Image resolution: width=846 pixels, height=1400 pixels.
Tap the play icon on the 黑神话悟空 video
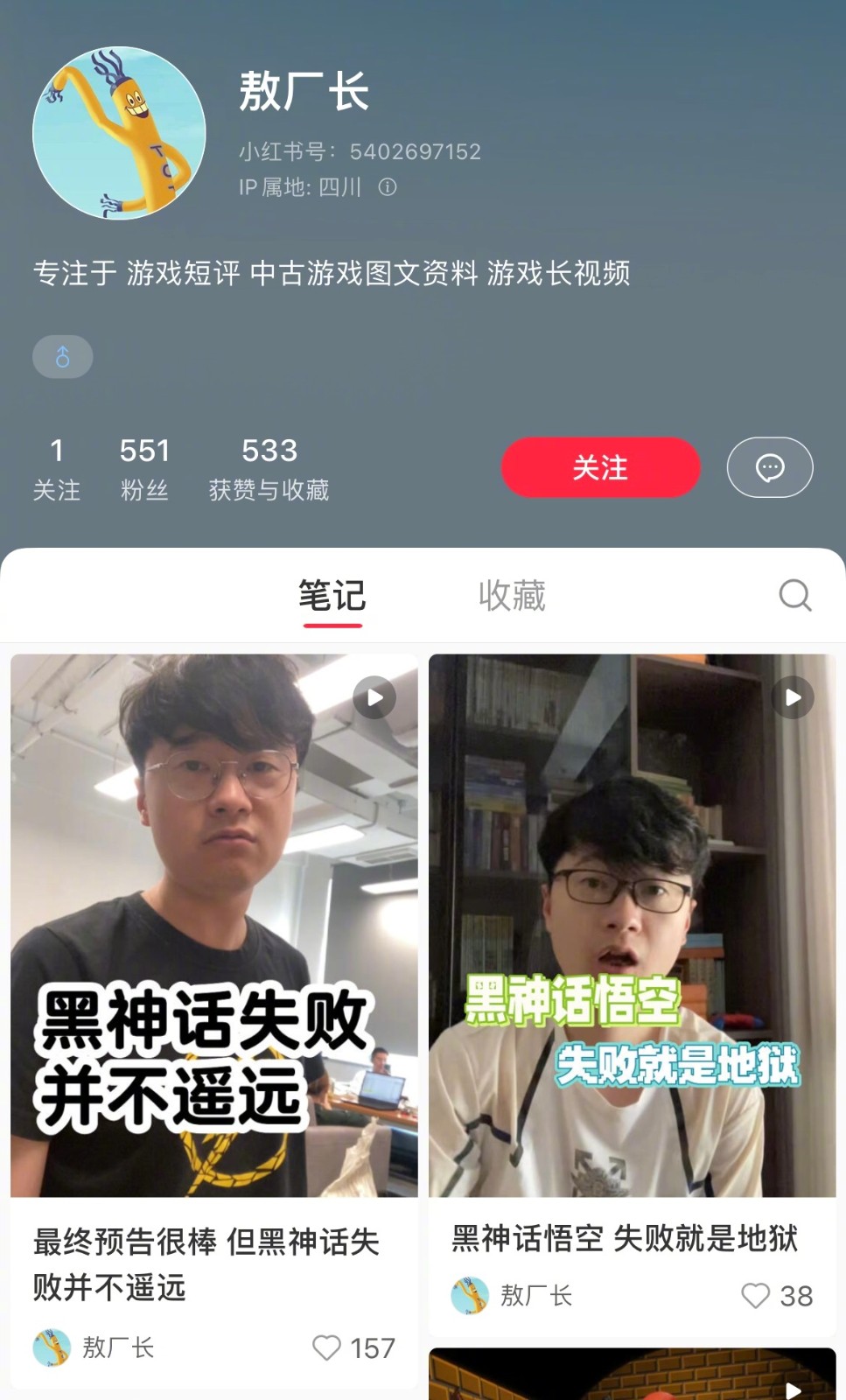tap(792, 697)
